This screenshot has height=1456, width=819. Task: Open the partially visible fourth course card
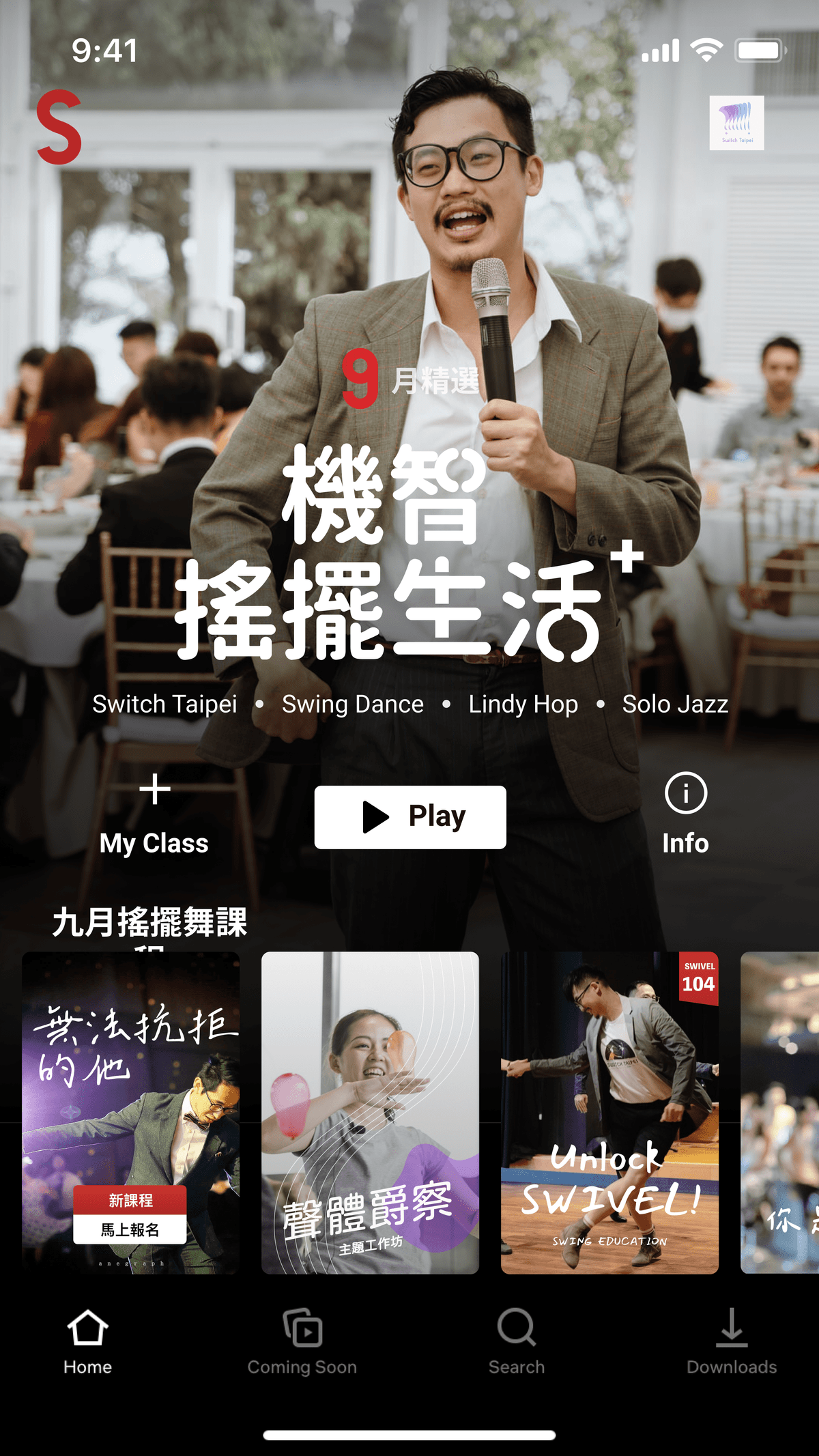[780, 1113]
